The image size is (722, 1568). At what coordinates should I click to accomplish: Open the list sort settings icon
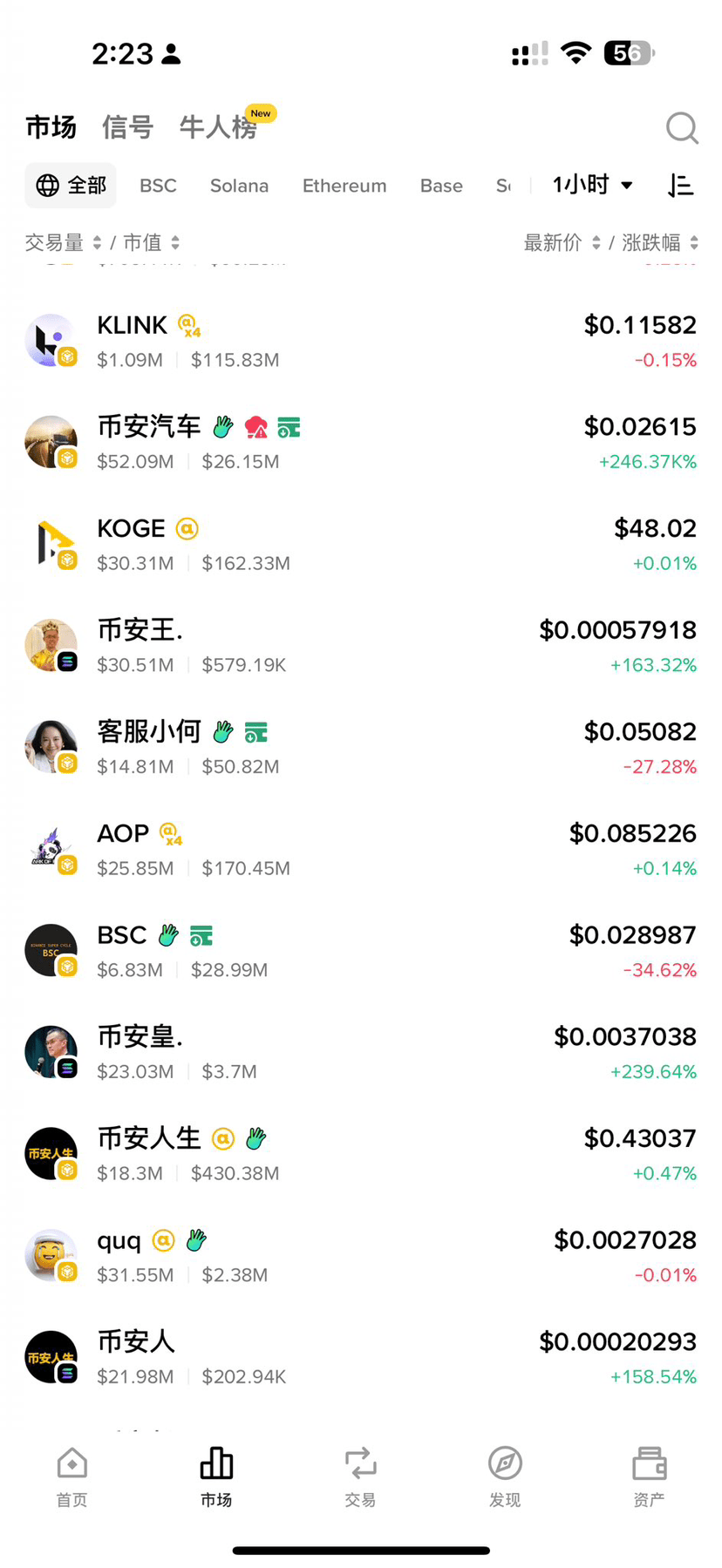[x=680, y=185]
